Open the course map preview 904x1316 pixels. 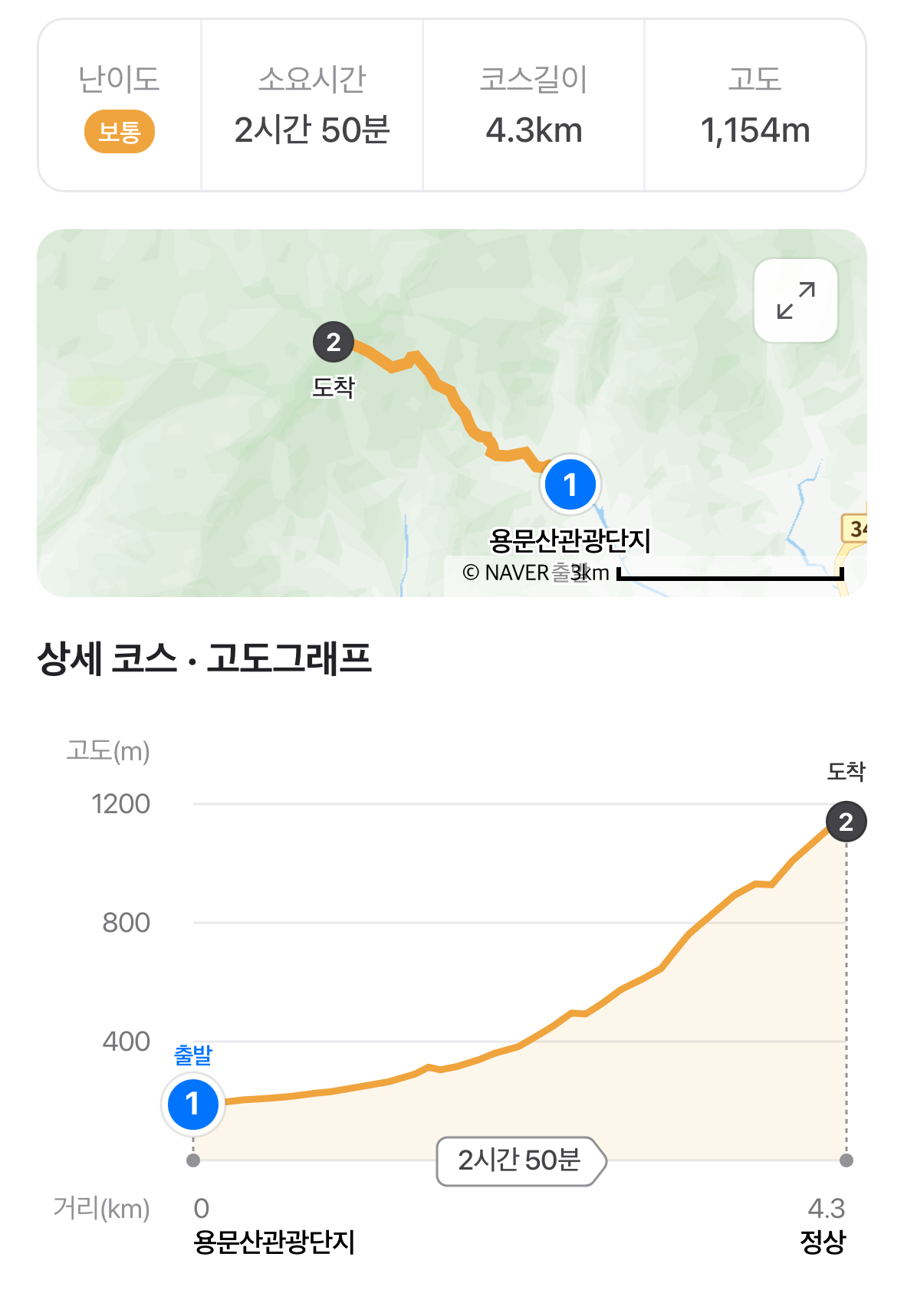(x=452, y=412)
